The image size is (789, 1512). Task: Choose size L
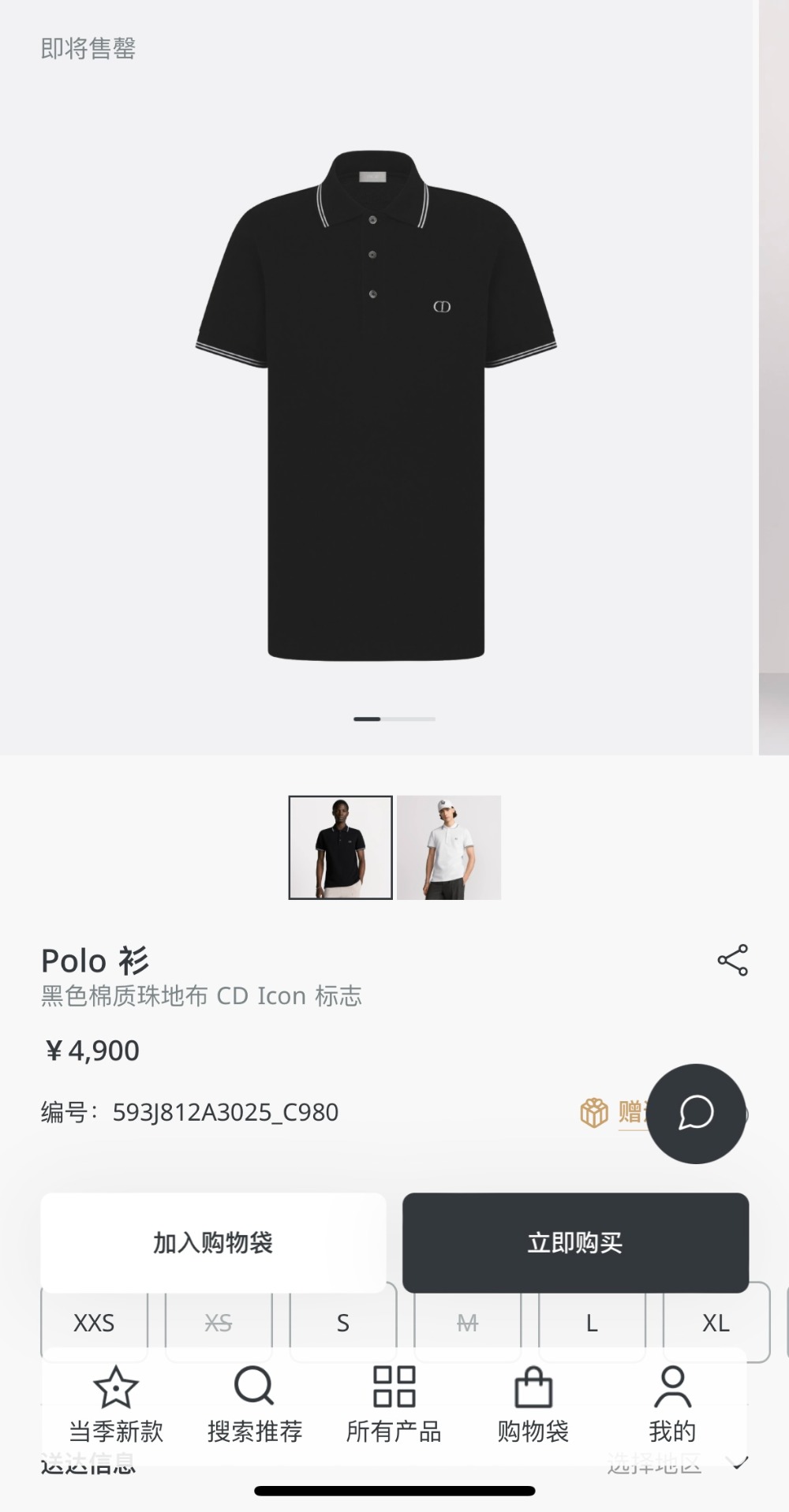[x=592, y=1322]
